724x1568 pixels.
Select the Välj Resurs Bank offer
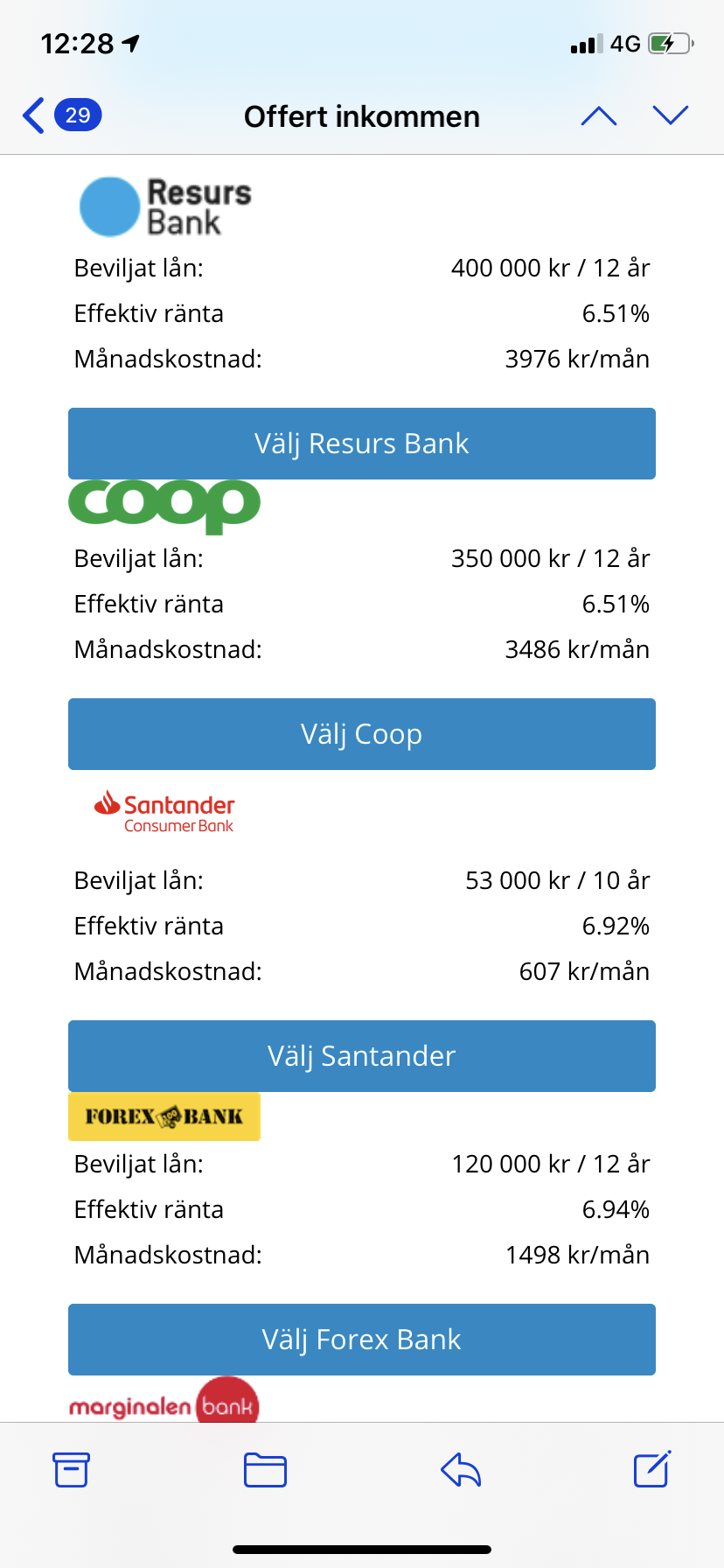[x=361, y=444]
